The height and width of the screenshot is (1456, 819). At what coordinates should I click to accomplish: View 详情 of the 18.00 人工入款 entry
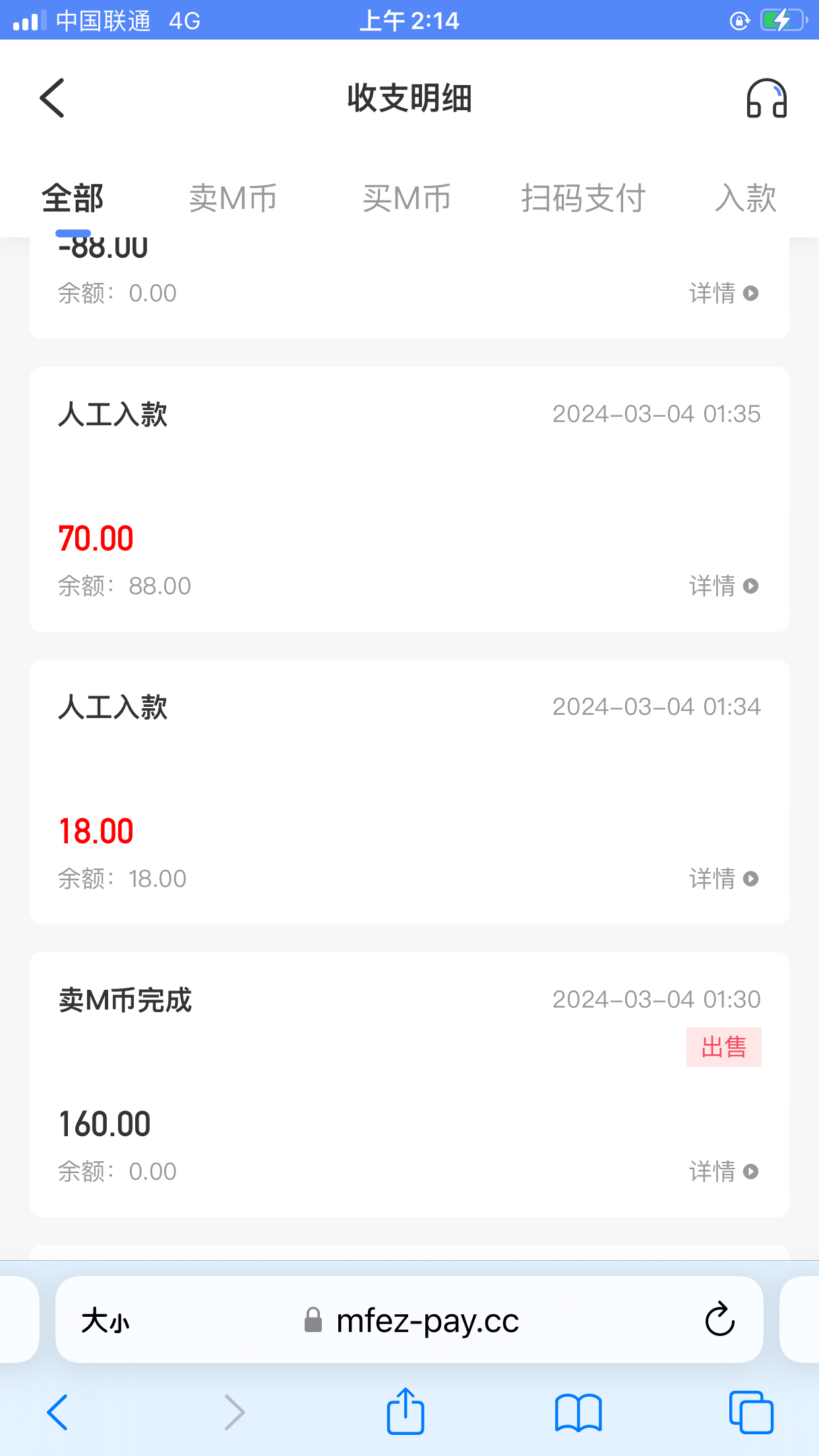723,879
